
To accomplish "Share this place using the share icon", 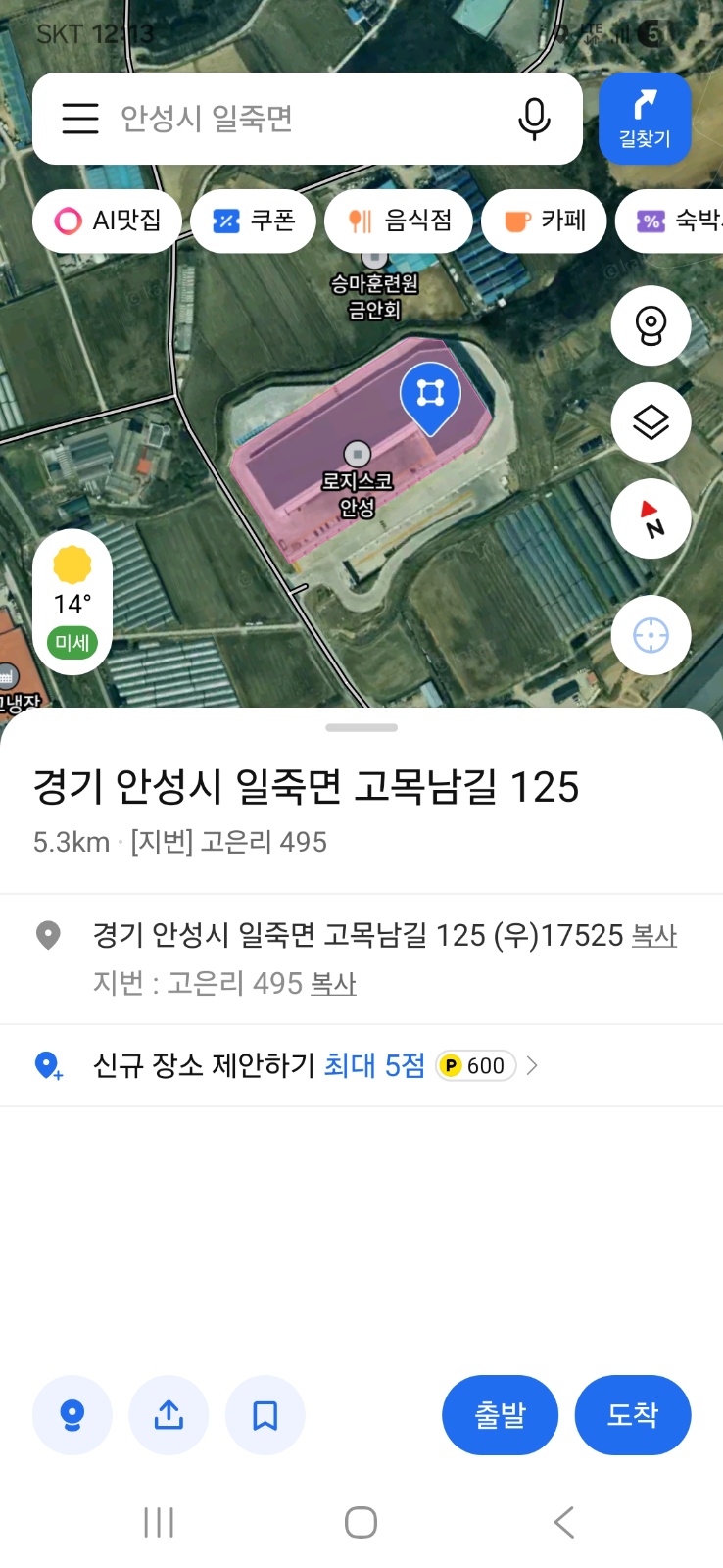I will click(x=169, y=1415).
